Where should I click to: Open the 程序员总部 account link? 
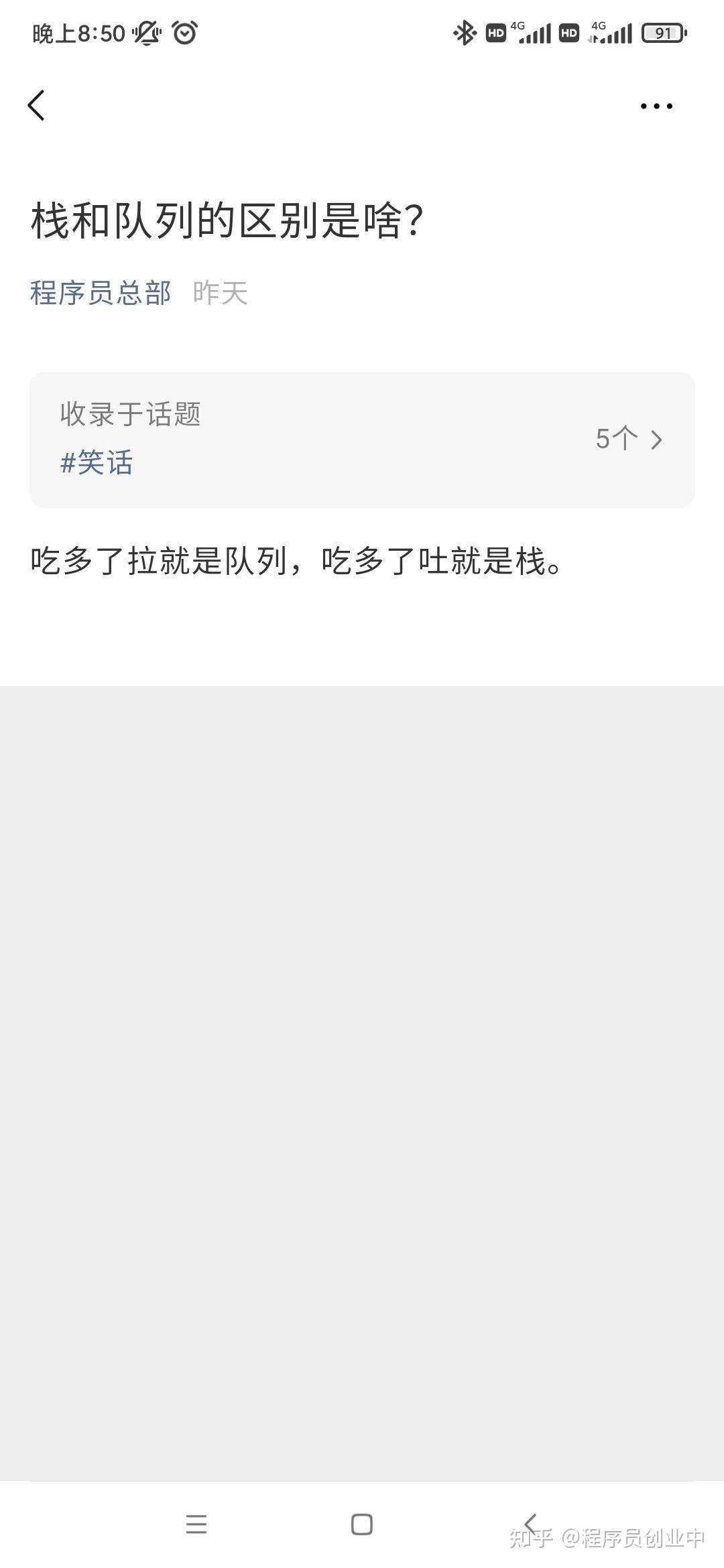pyautogui.click(x=101, y=293)
